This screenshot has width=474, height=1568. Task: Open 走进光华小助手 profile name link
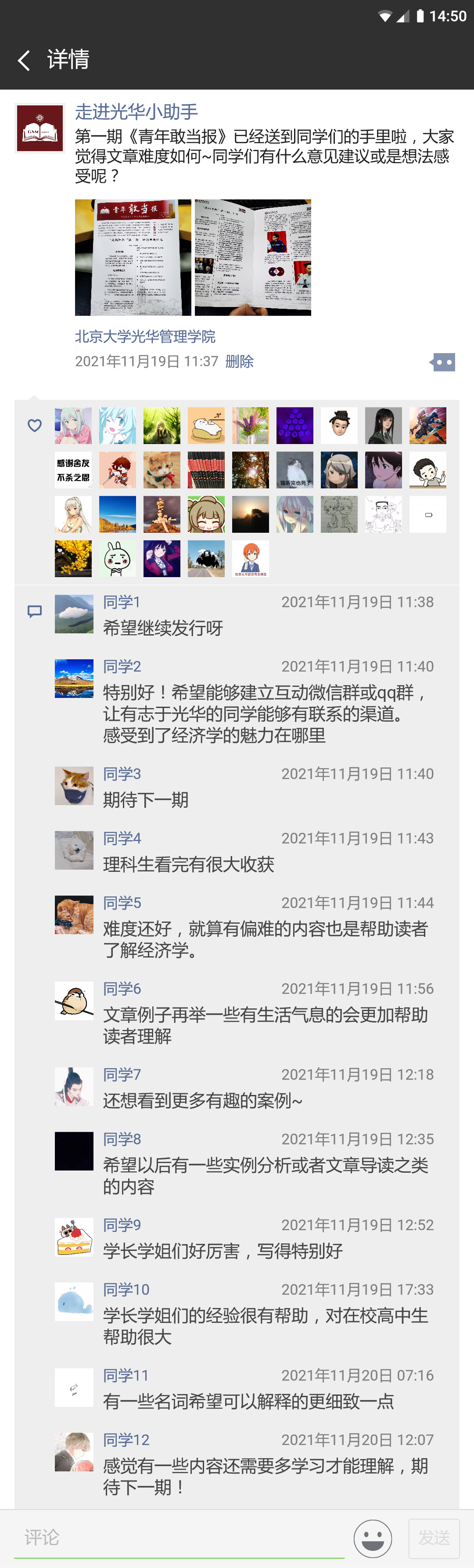(136, 112)
